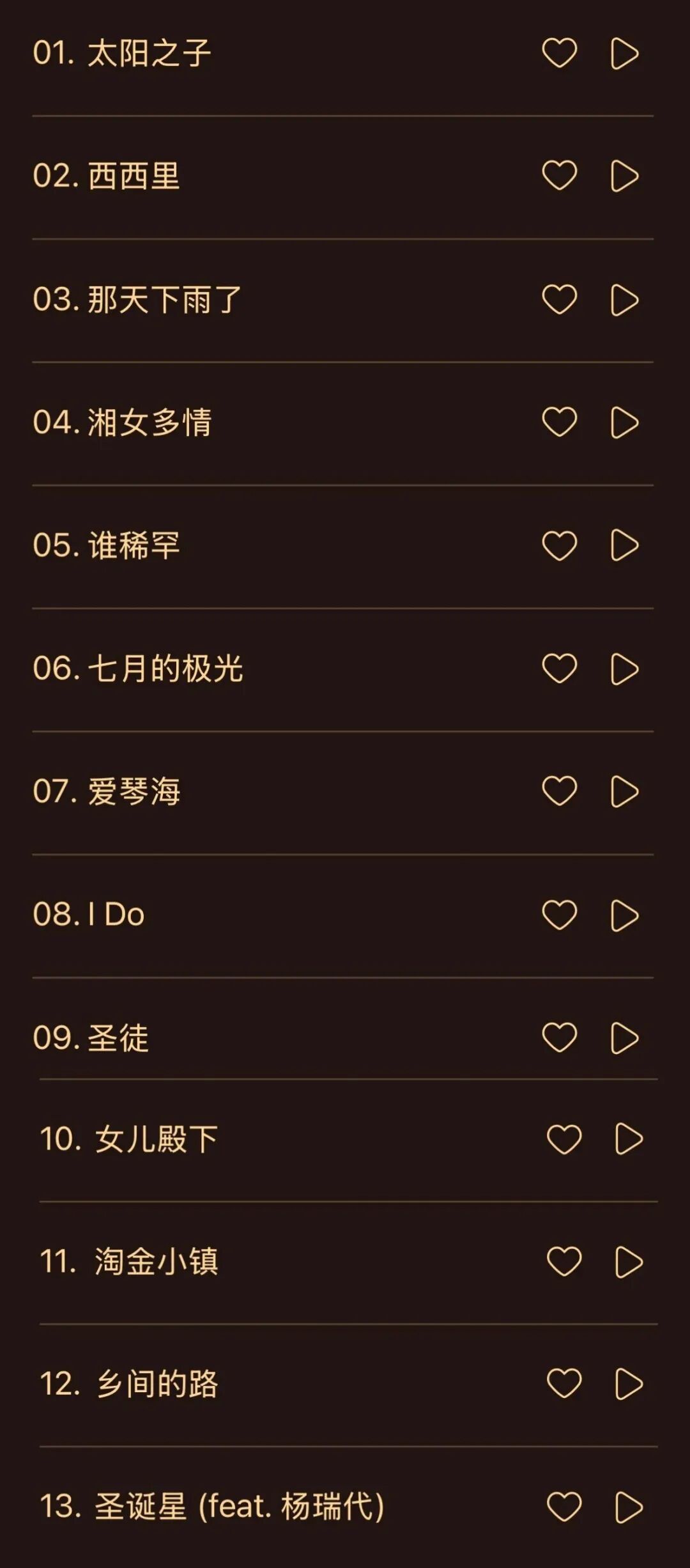Like the song 太阳之子
The width and height of the screenshot is (690, 1568).
point(559,53)
